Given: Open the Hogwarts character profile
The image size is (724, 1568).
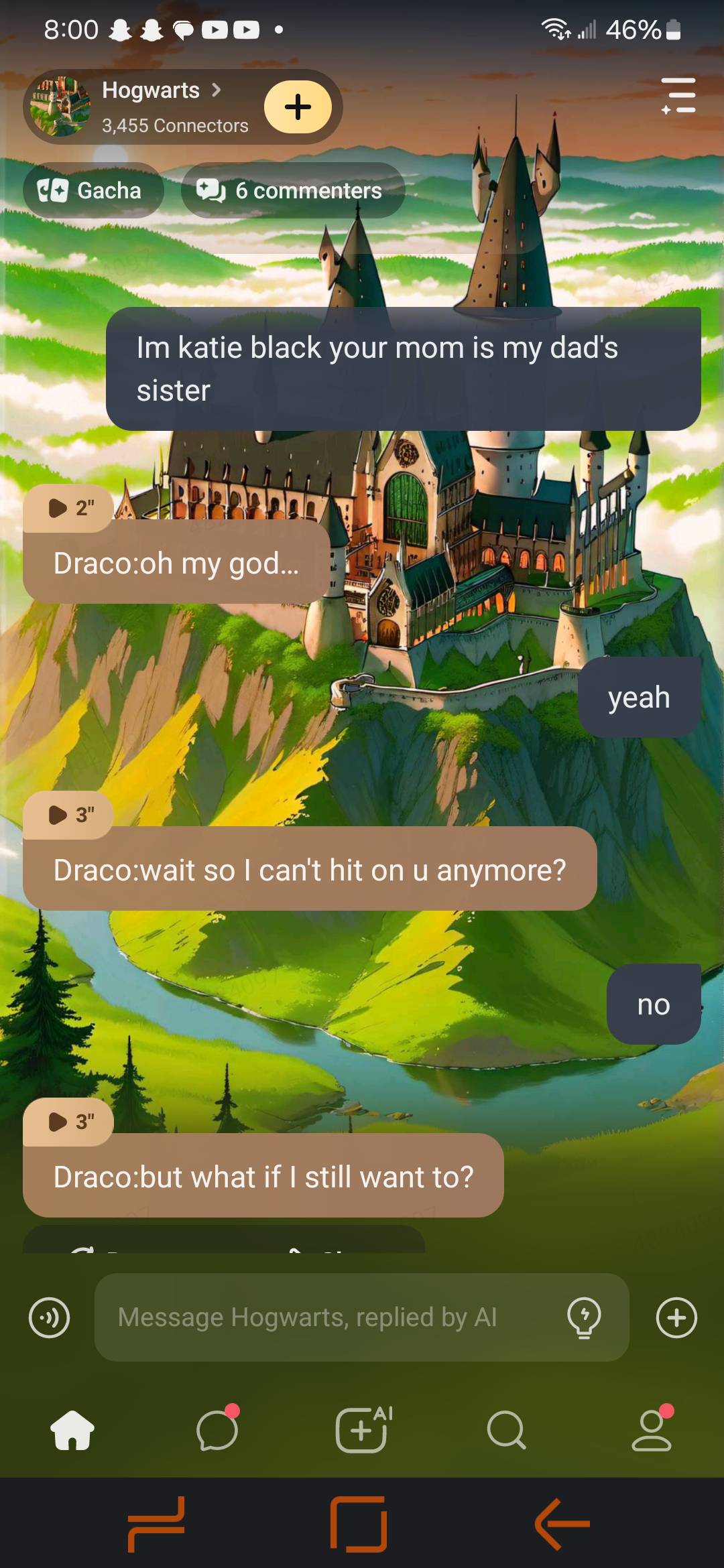Looking at the screenshot, I should pyautogui.click(x=151, y=106).
